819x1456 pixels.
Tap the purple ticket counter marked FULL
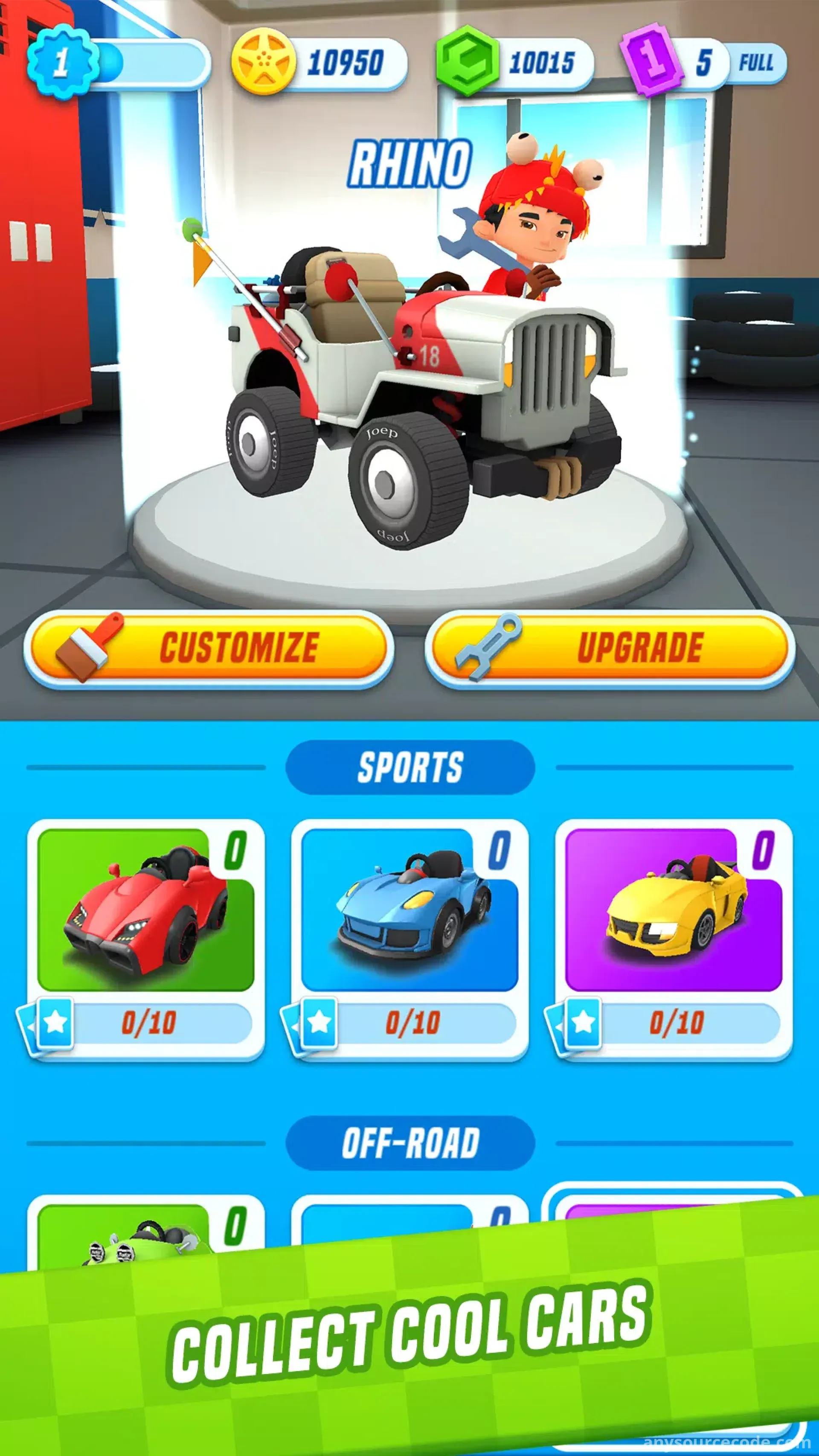point(704,62)
